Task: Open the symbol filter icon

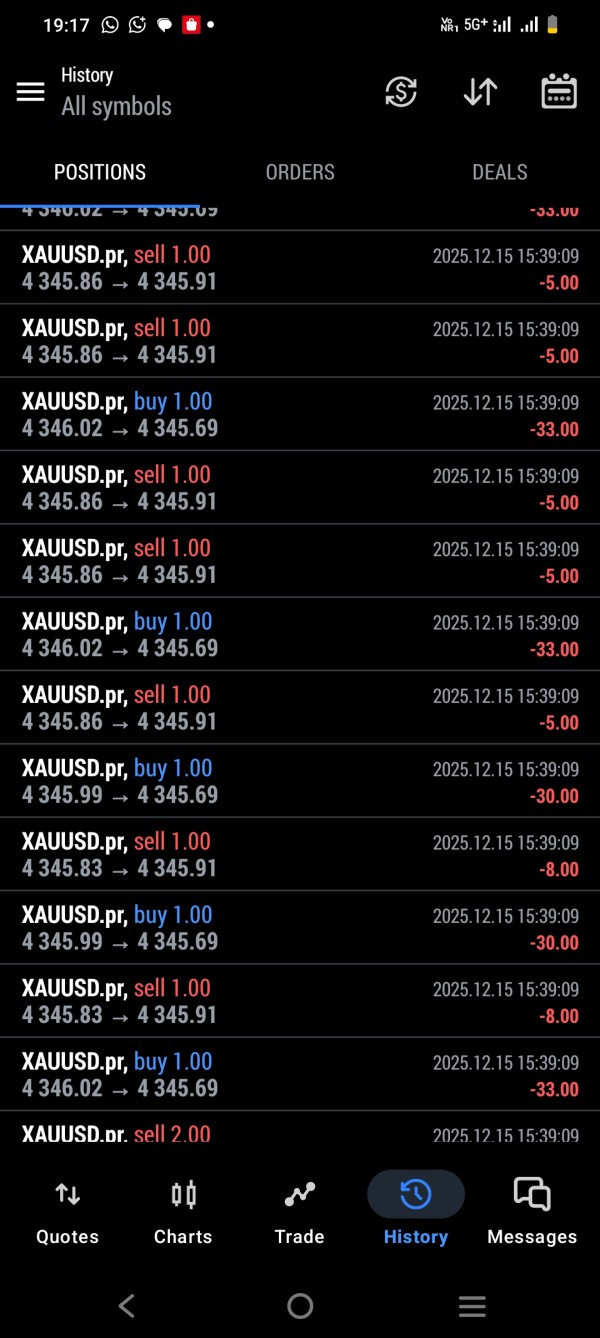Action: (401, 92)
